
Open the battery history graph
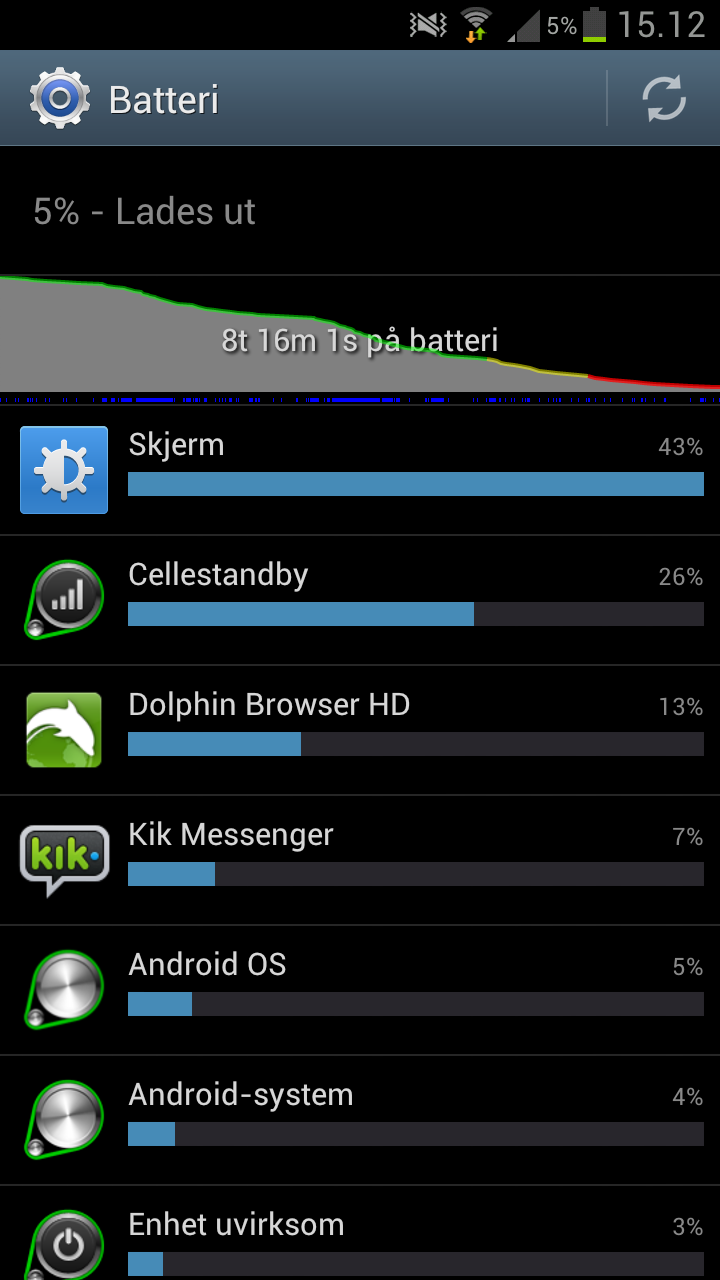coord(360,339)
